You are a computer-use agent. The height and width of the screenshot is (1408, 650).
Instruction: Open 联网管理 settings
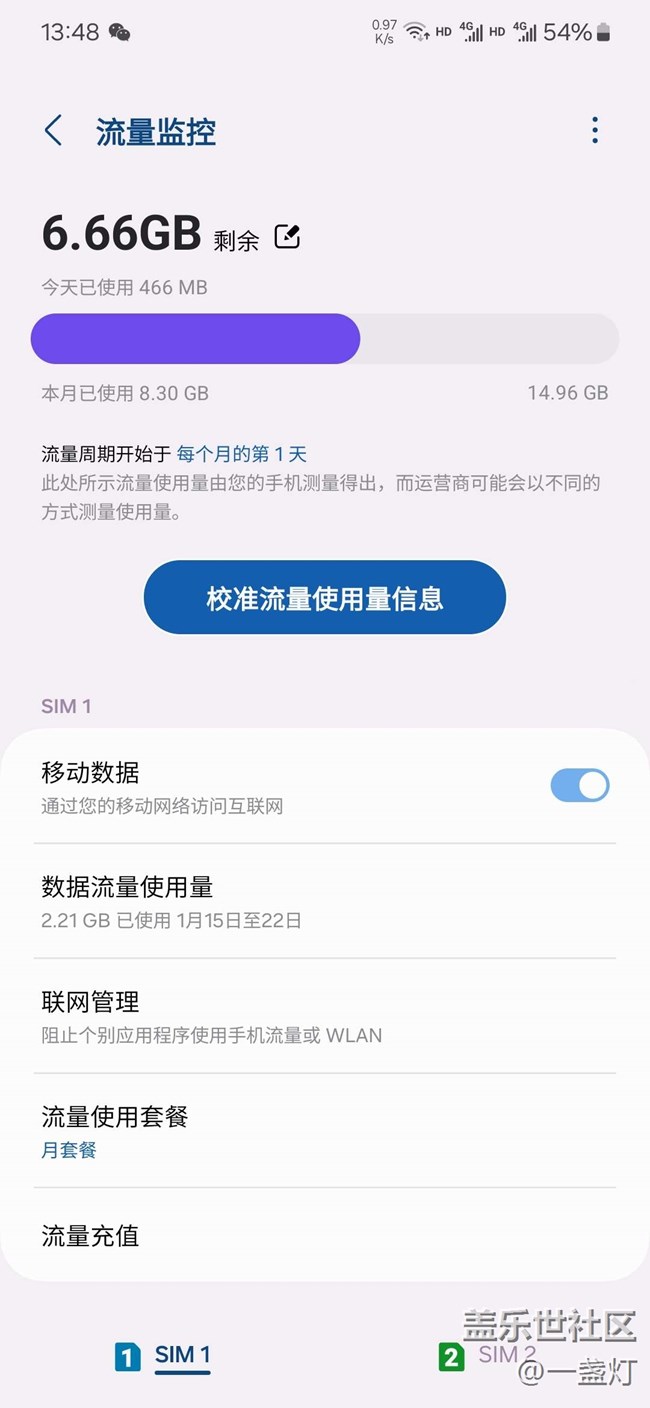pos(325,1017)
